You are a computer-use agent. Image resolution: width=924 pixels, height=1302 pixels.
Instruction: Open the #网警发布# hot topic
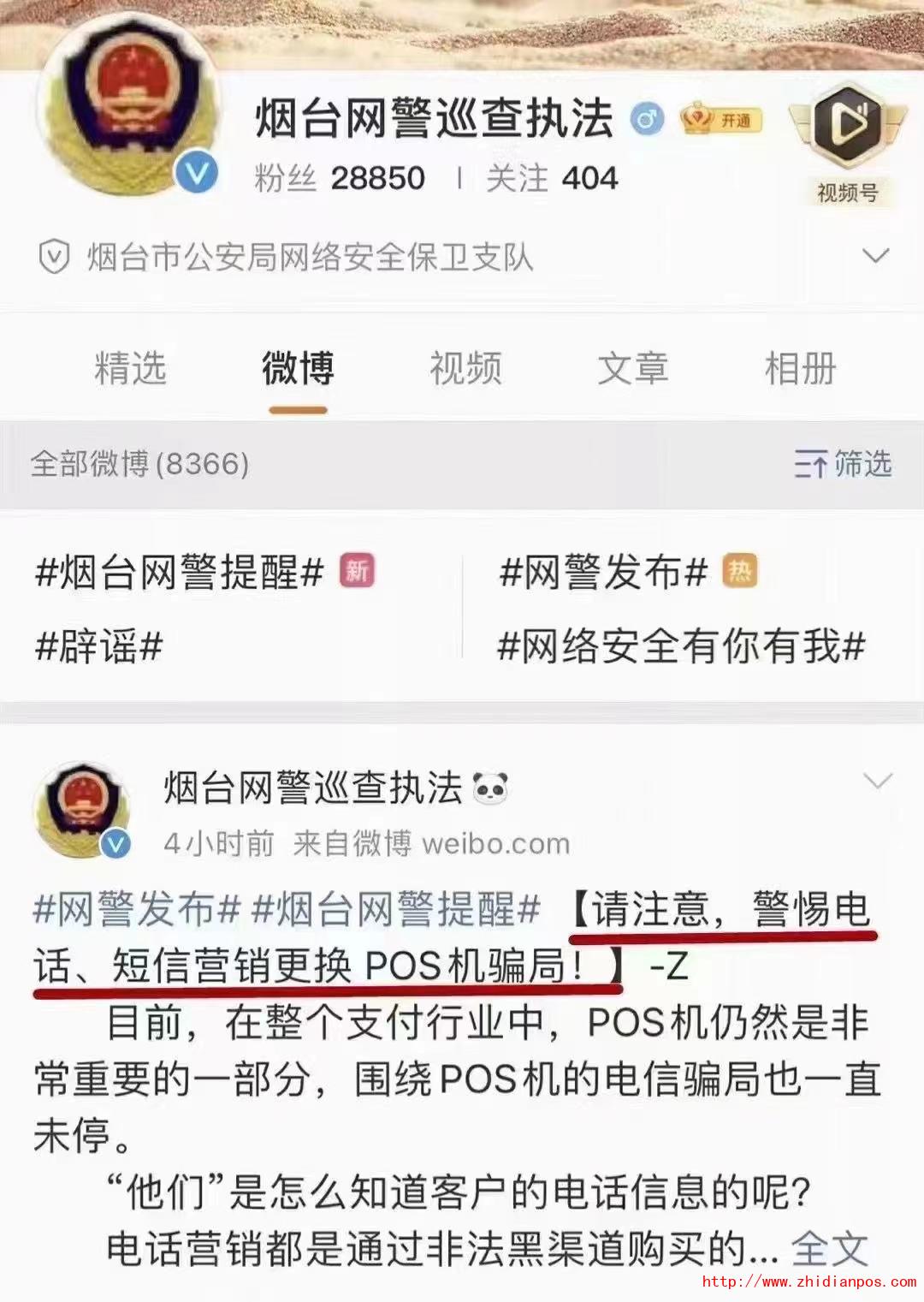click(604, 572)
